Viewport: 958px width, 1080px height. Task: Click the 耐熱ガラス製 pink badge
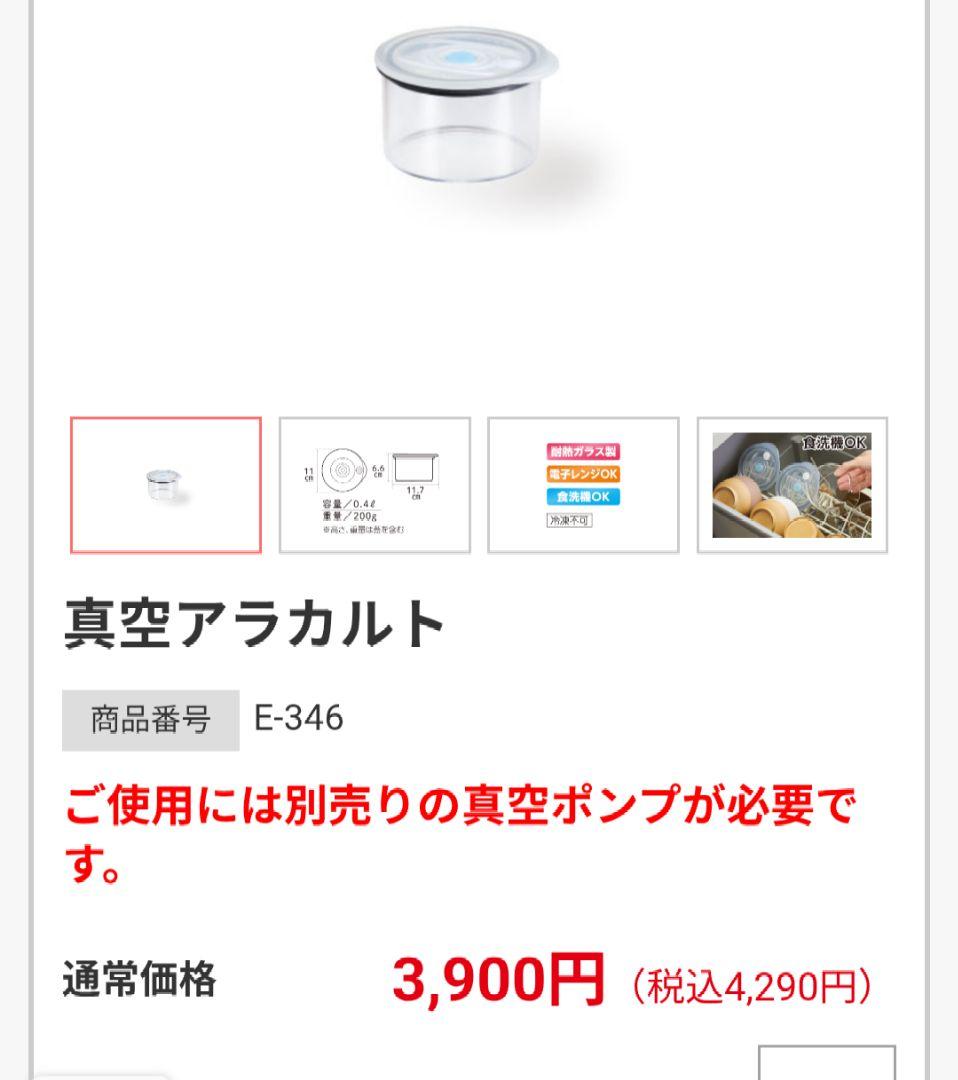583,451
